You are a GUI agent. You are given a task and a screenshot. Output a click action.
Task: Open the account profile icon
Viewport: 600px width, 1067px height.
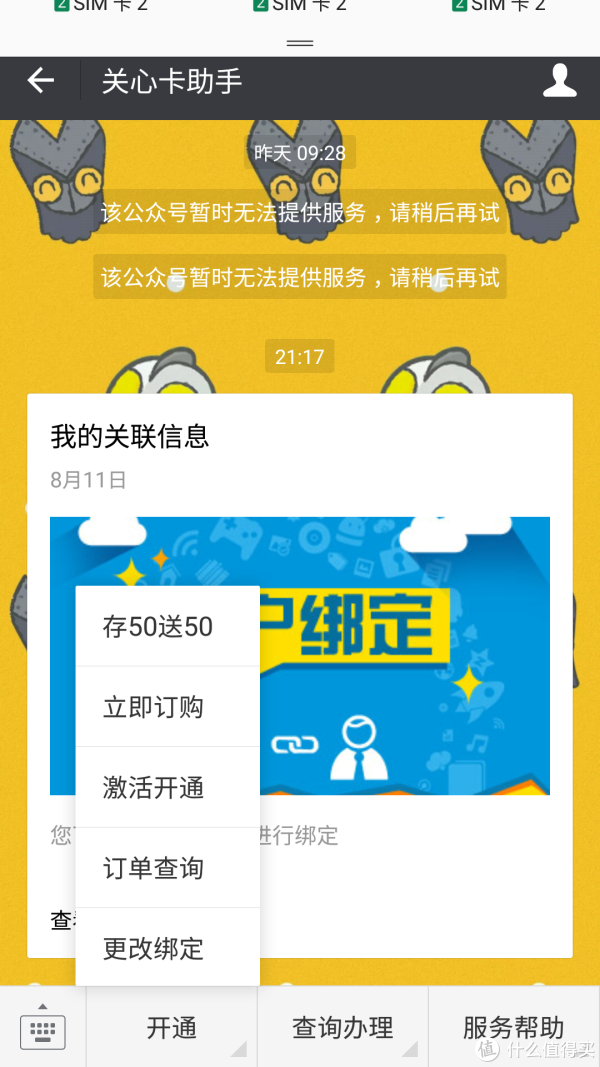click(x=559, y=81)
